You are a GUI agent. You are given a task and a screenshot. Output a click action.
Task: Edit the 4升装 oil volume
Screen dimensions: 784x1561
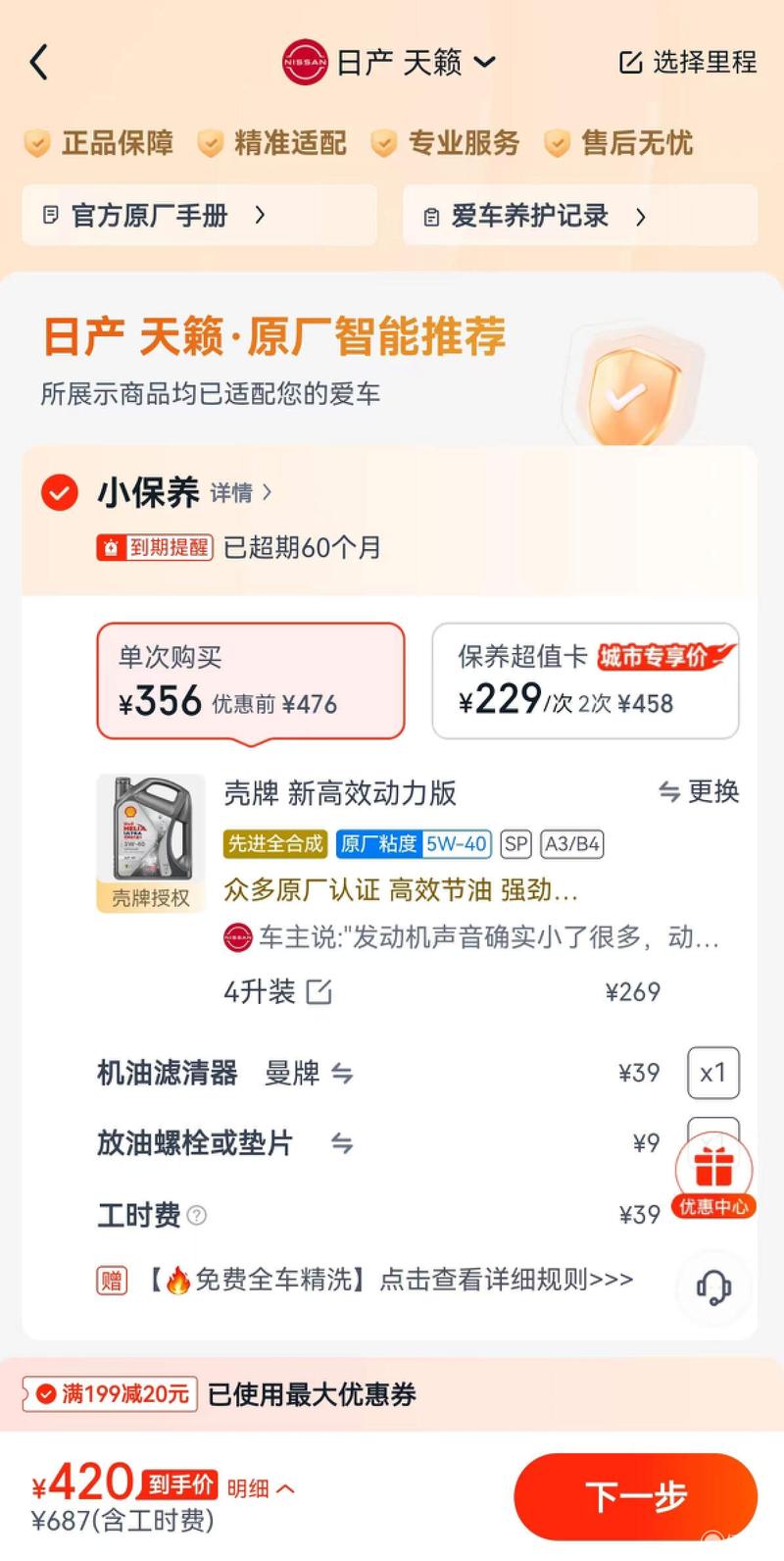[319, 992]
